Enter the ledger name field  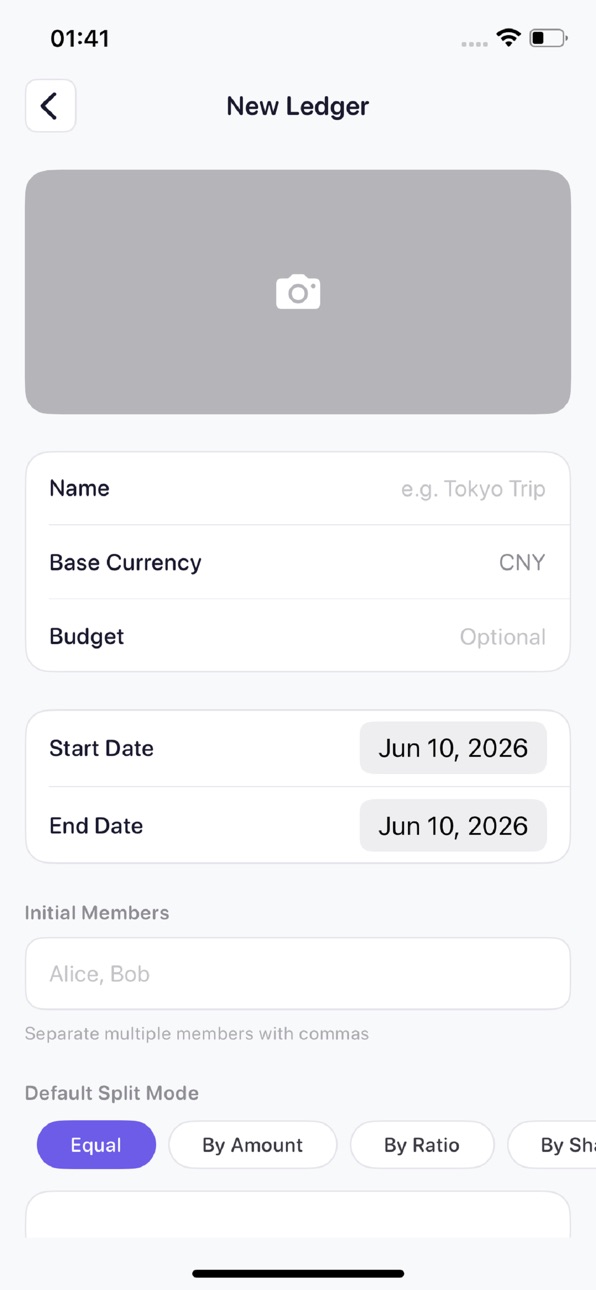pyautogui.click(x=298, y=489)
